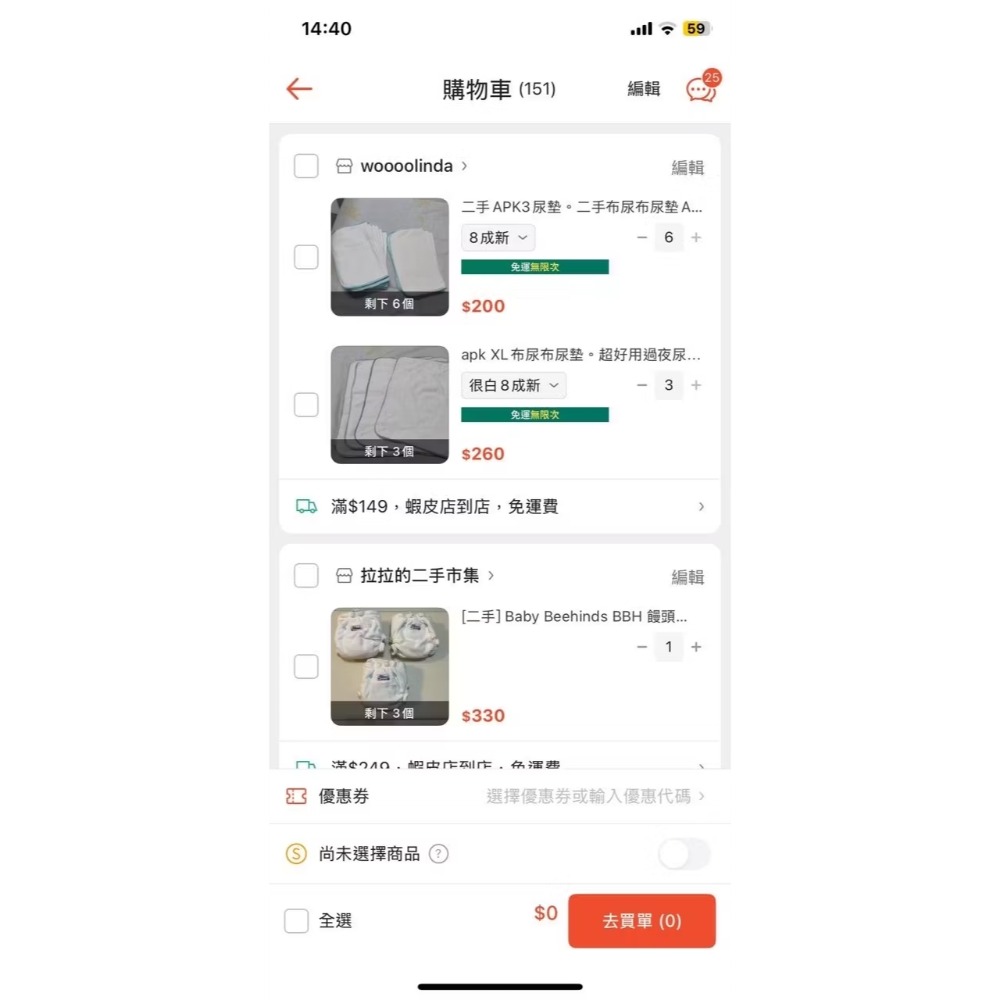Edit the 拉拉的二手市集 section
Screen dimensions: 1000x1000
point(687,578)
